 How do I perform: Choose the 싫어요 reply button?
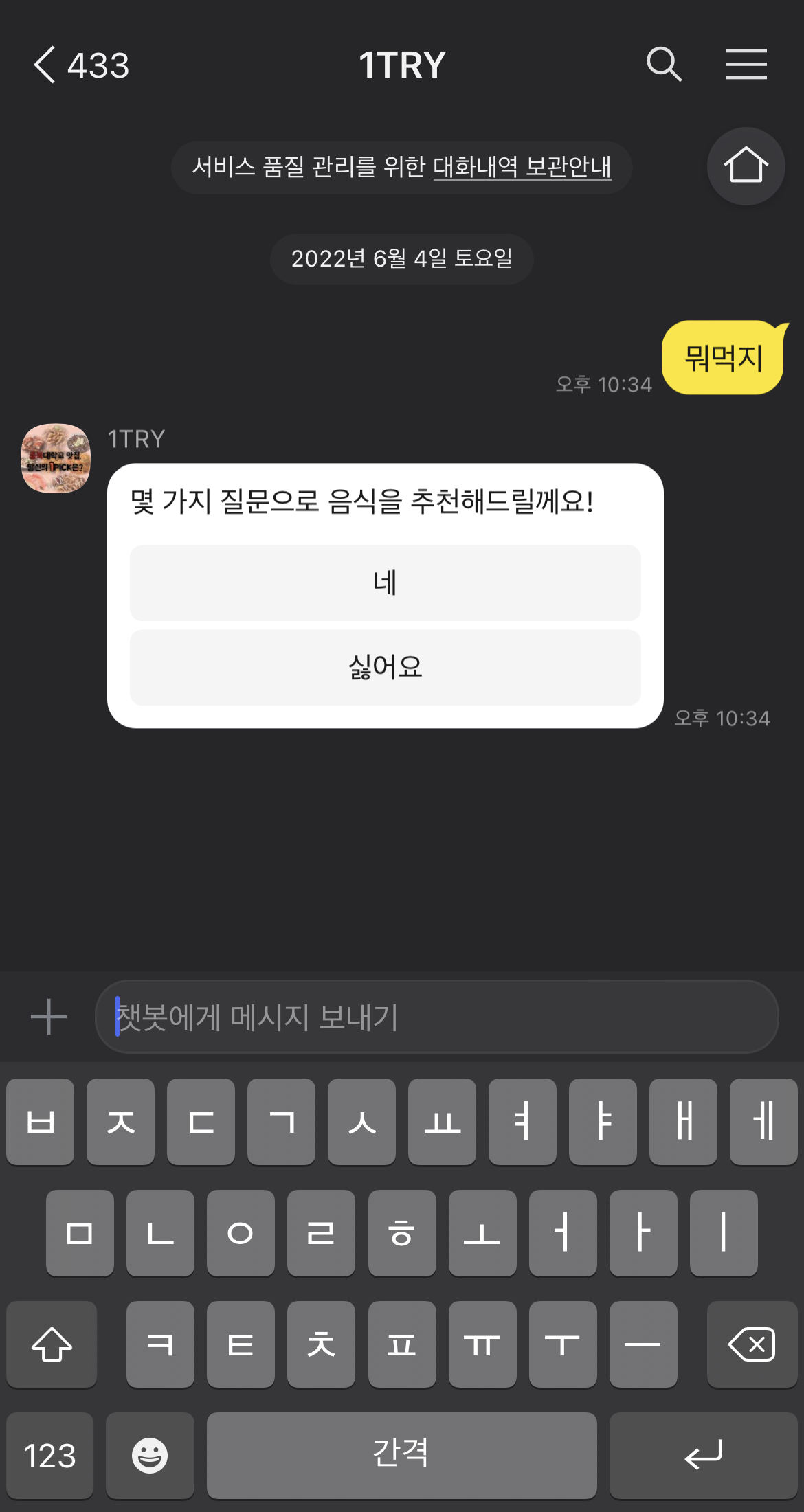385,667
